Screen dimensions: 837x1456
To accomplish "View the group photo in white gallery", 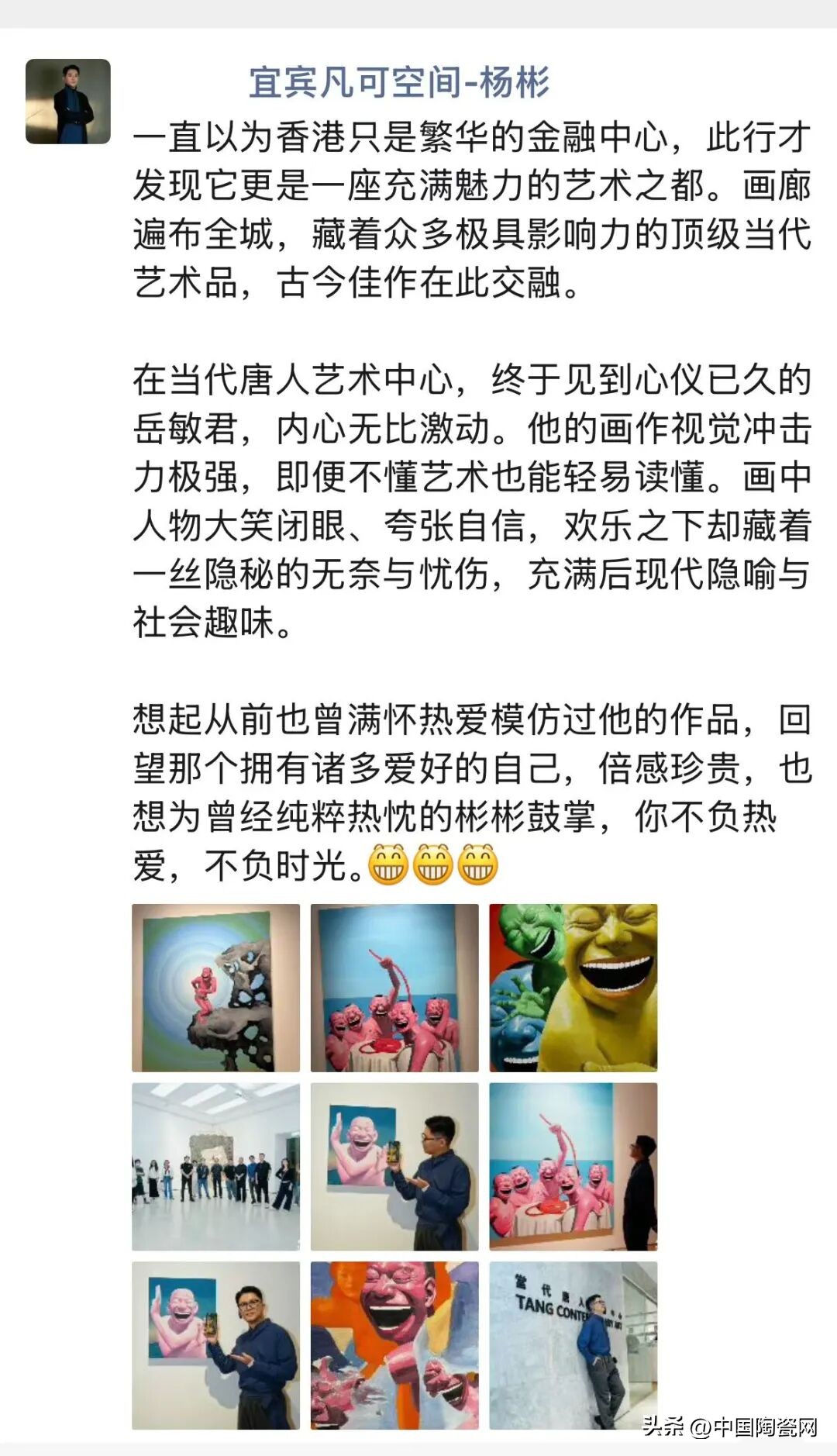I will coord(215,1166).
